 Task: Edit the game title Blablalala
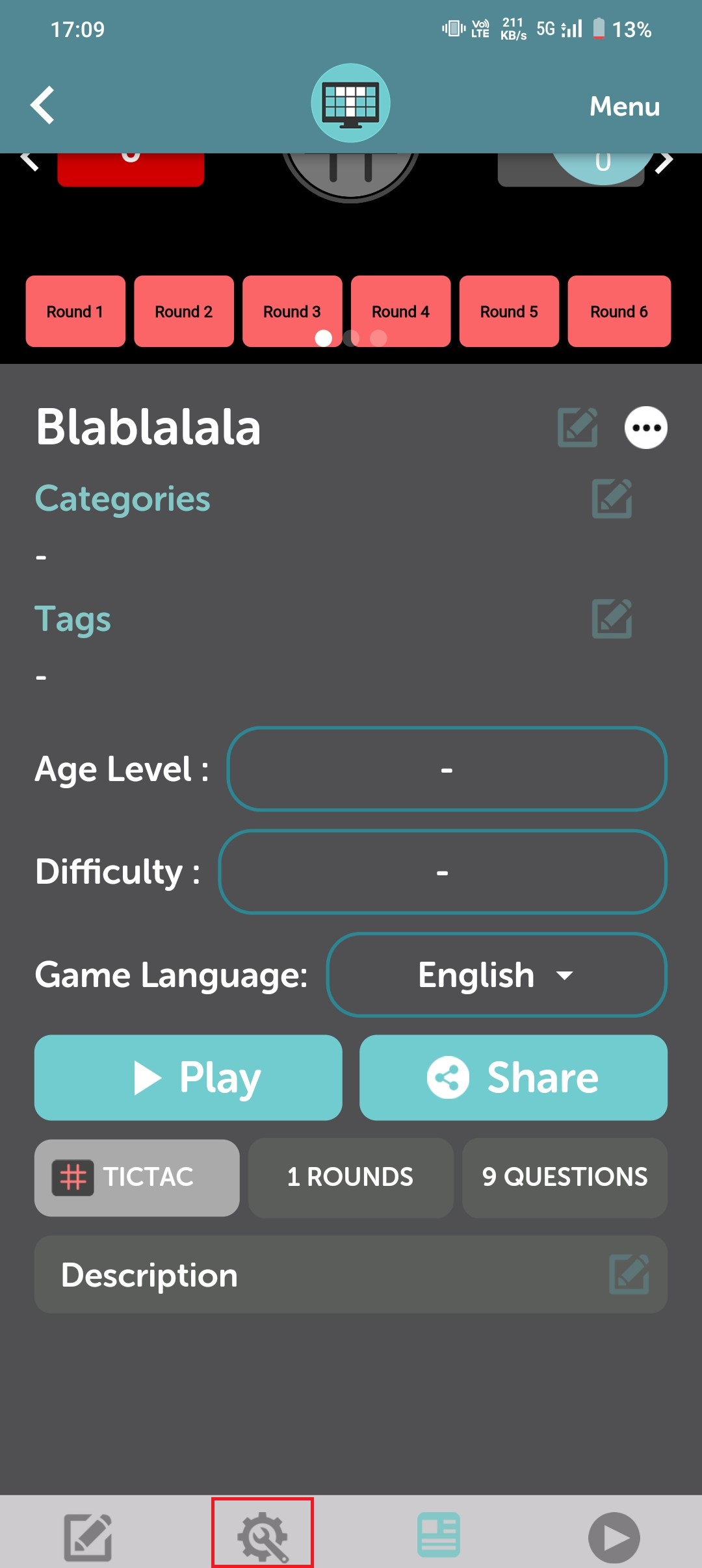pos(577,428)
